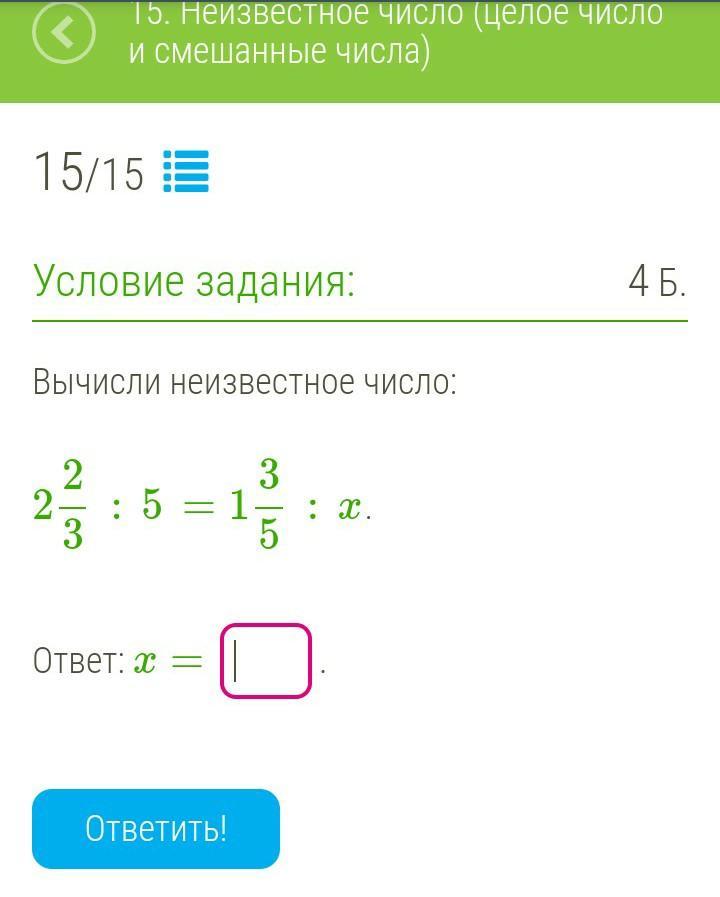Viewport: 720px width, 897px height.
Task: Open the task list icon beside 15/15
Action: [186, 171]
